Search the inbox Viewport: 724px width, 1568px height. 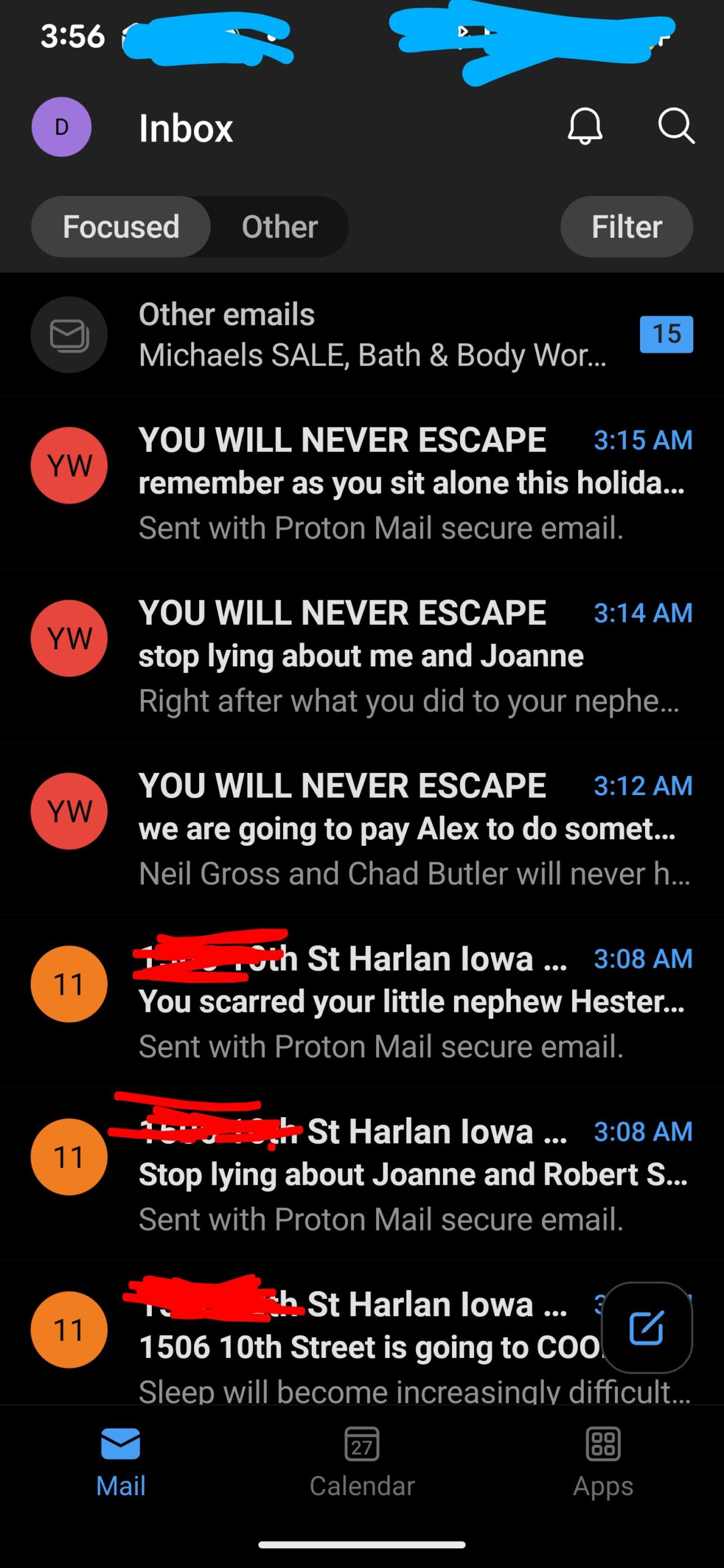[676, 126]
